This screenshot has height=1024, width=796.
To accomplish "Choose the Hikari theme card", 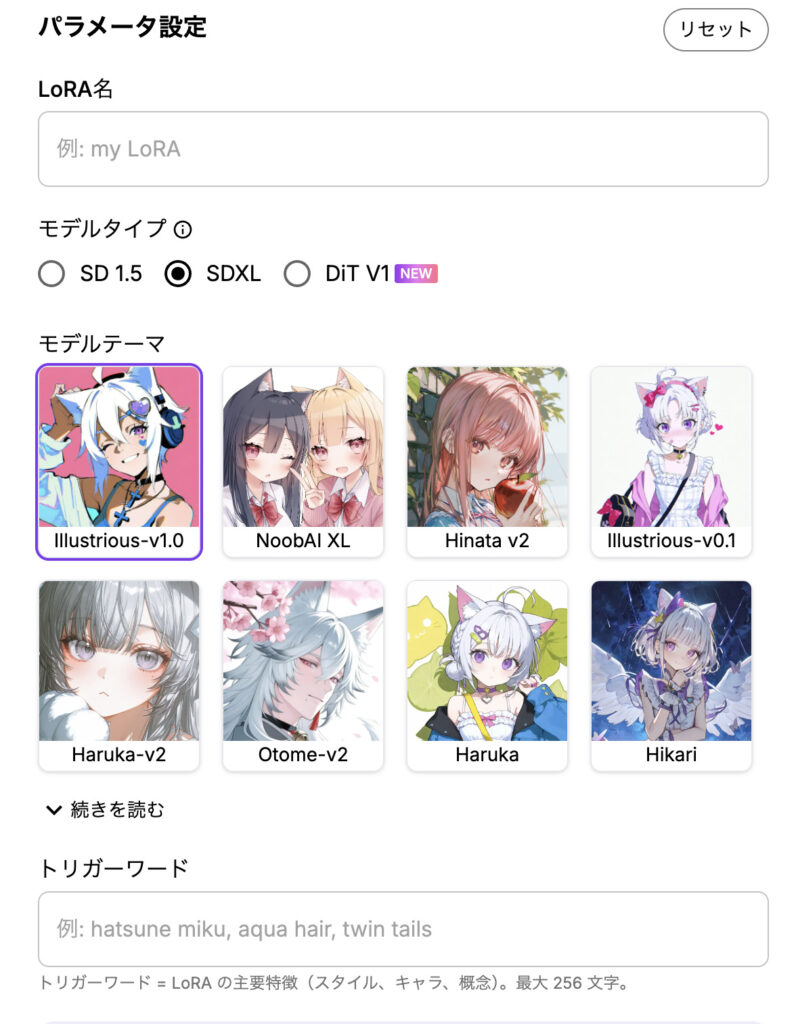I will point(671,675).
